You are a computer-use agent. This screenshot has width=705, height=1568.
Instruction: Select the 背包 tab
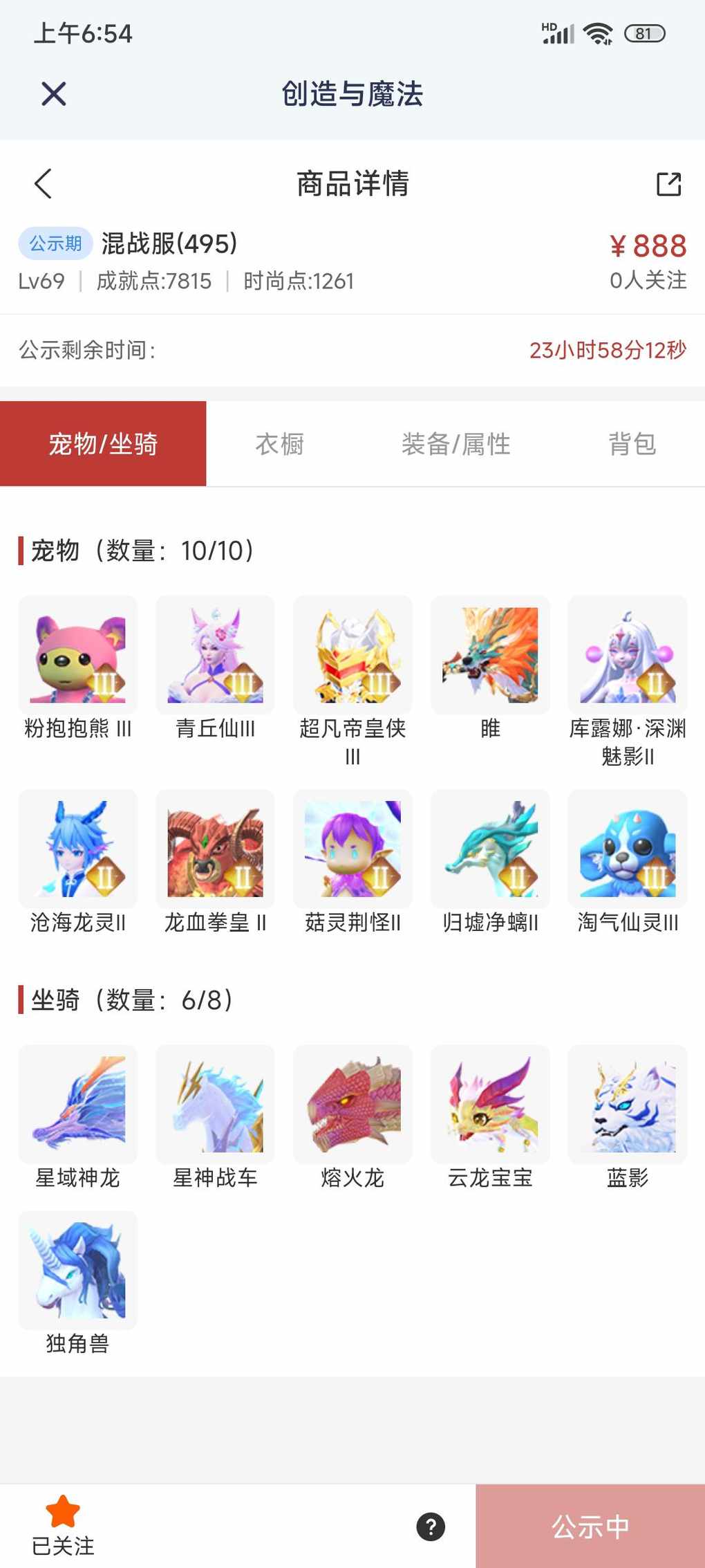point(632,443)
